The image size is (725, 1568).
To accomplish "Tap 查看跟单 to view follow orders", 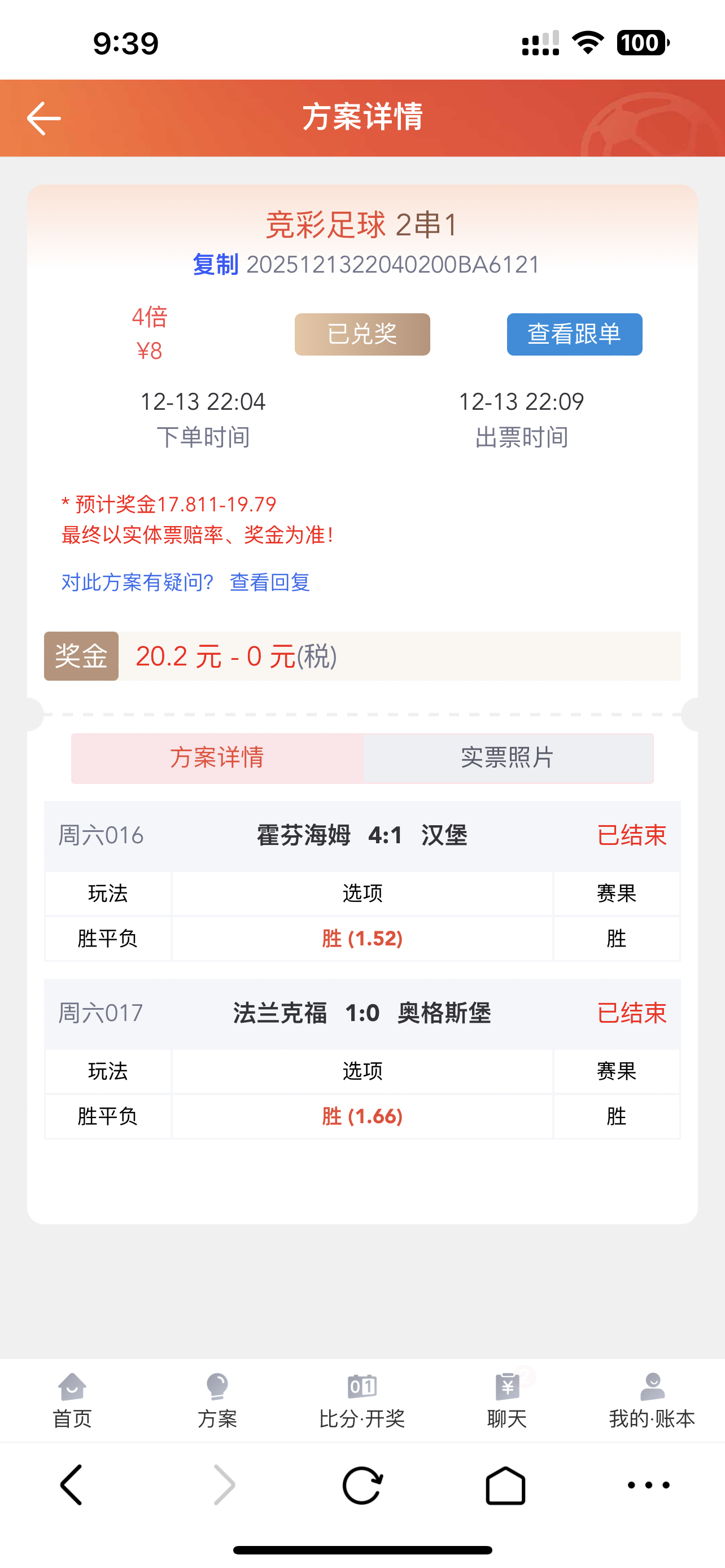I will 574,334.
